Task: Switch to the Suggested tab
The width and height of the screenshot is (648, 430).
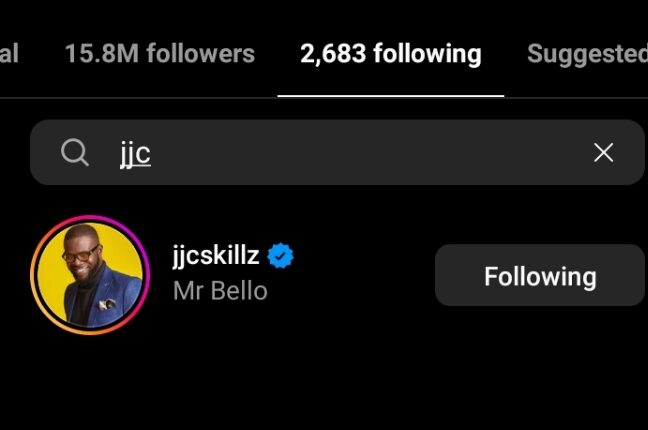Action: (587, 54)
